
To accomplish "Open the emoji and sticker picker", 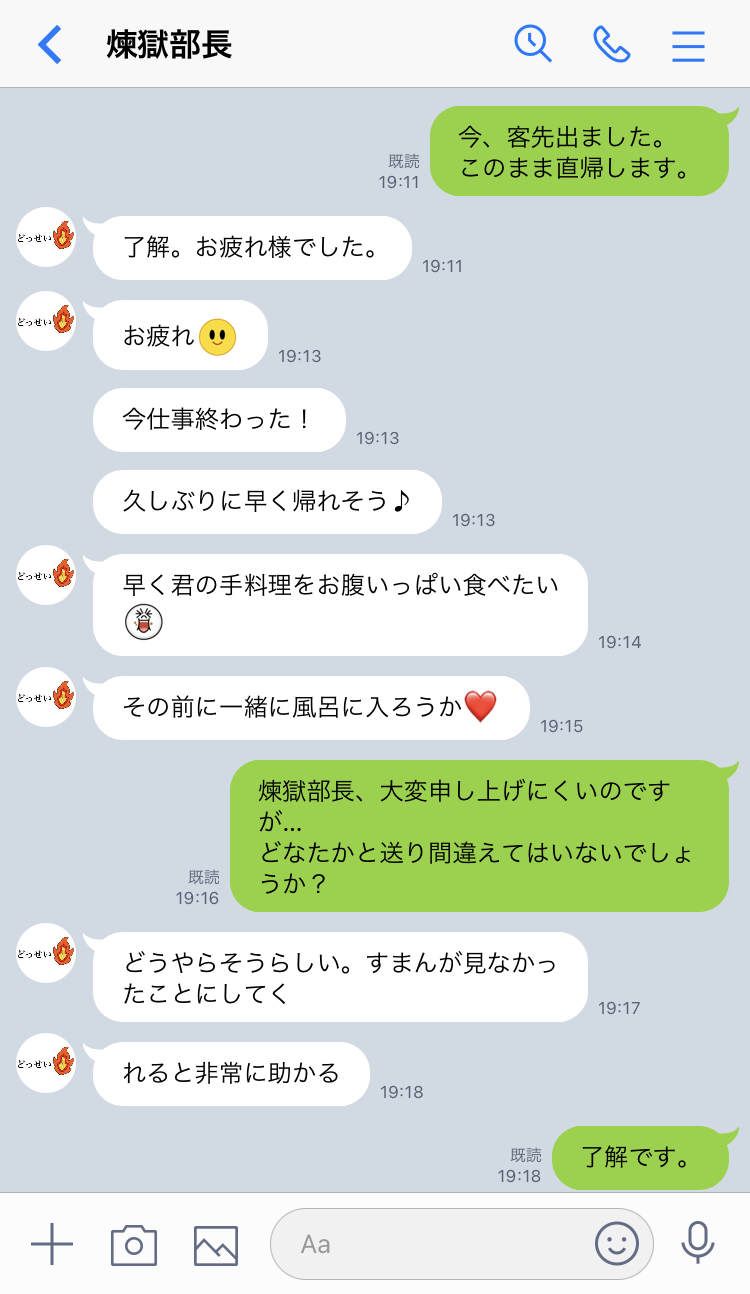I will click(x=616, y=1244).
